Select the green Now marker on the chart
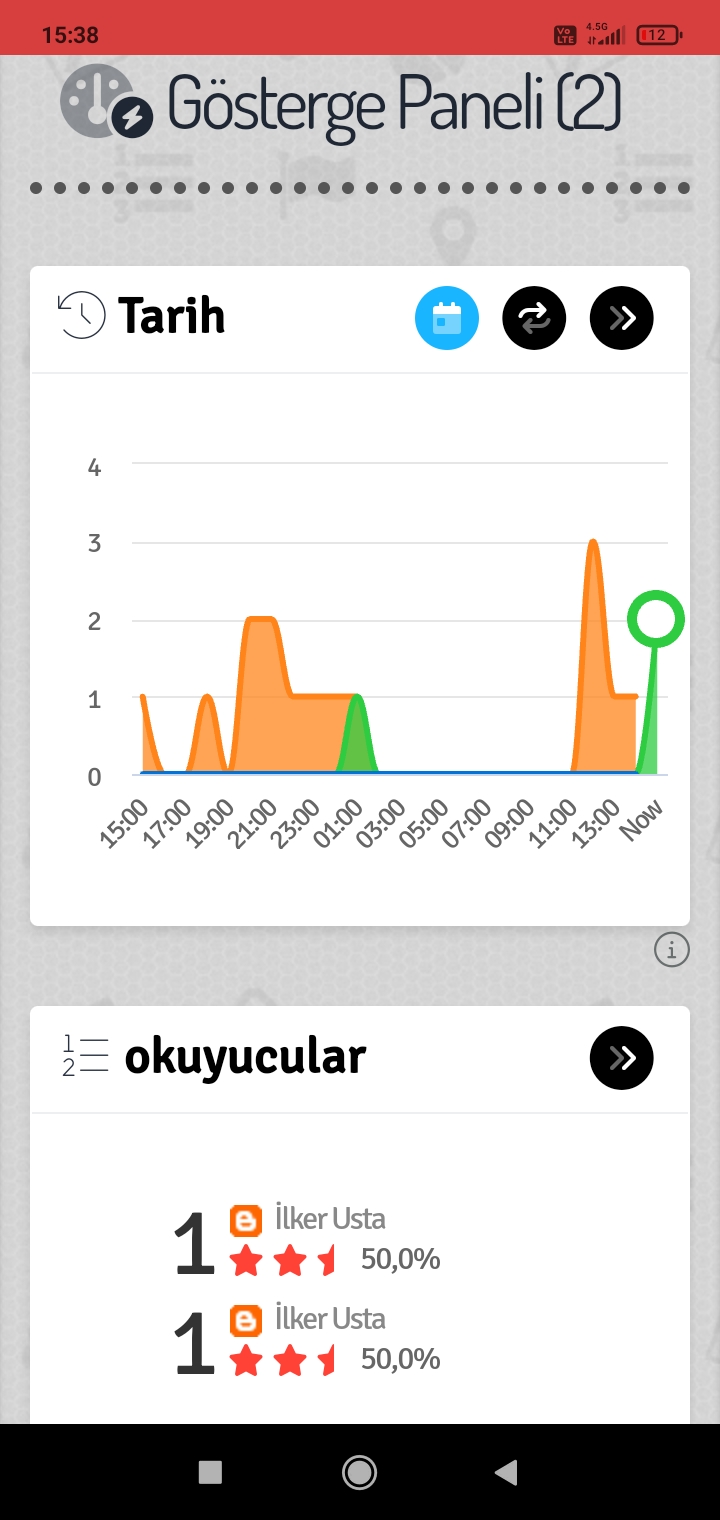720x1520 pixels. click(656, 619)
